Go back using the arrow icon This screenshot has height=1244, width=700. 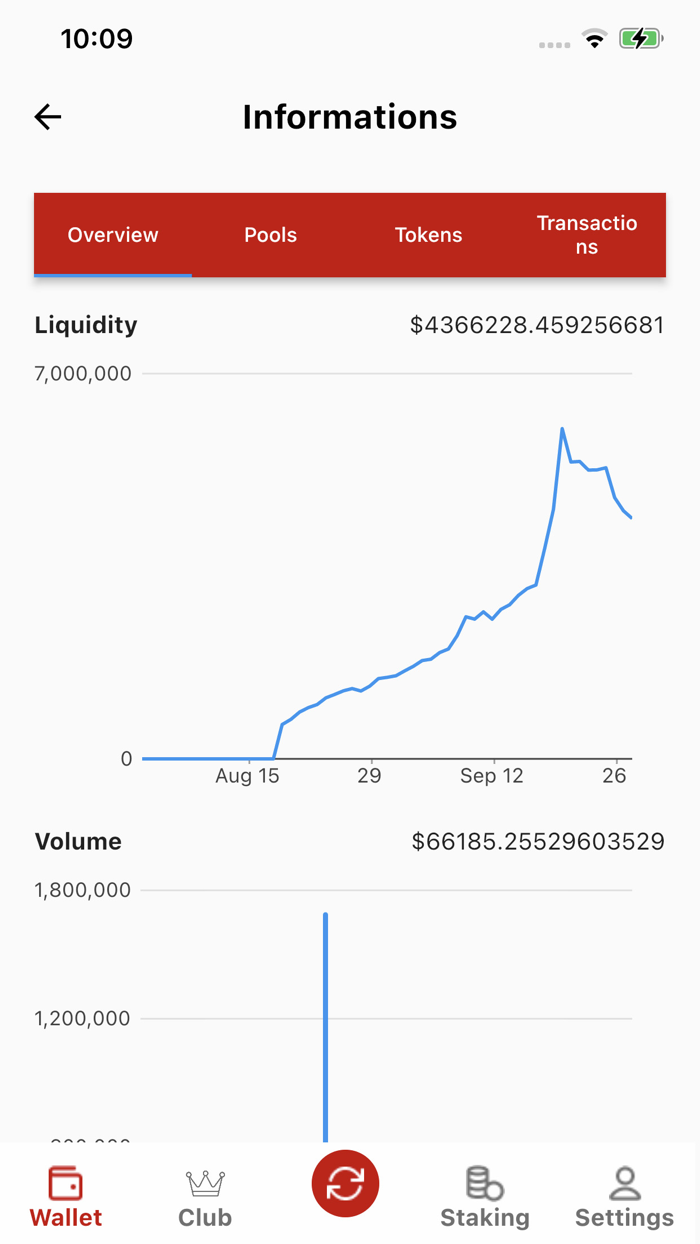pyautogui.click(x=48, y=117)
